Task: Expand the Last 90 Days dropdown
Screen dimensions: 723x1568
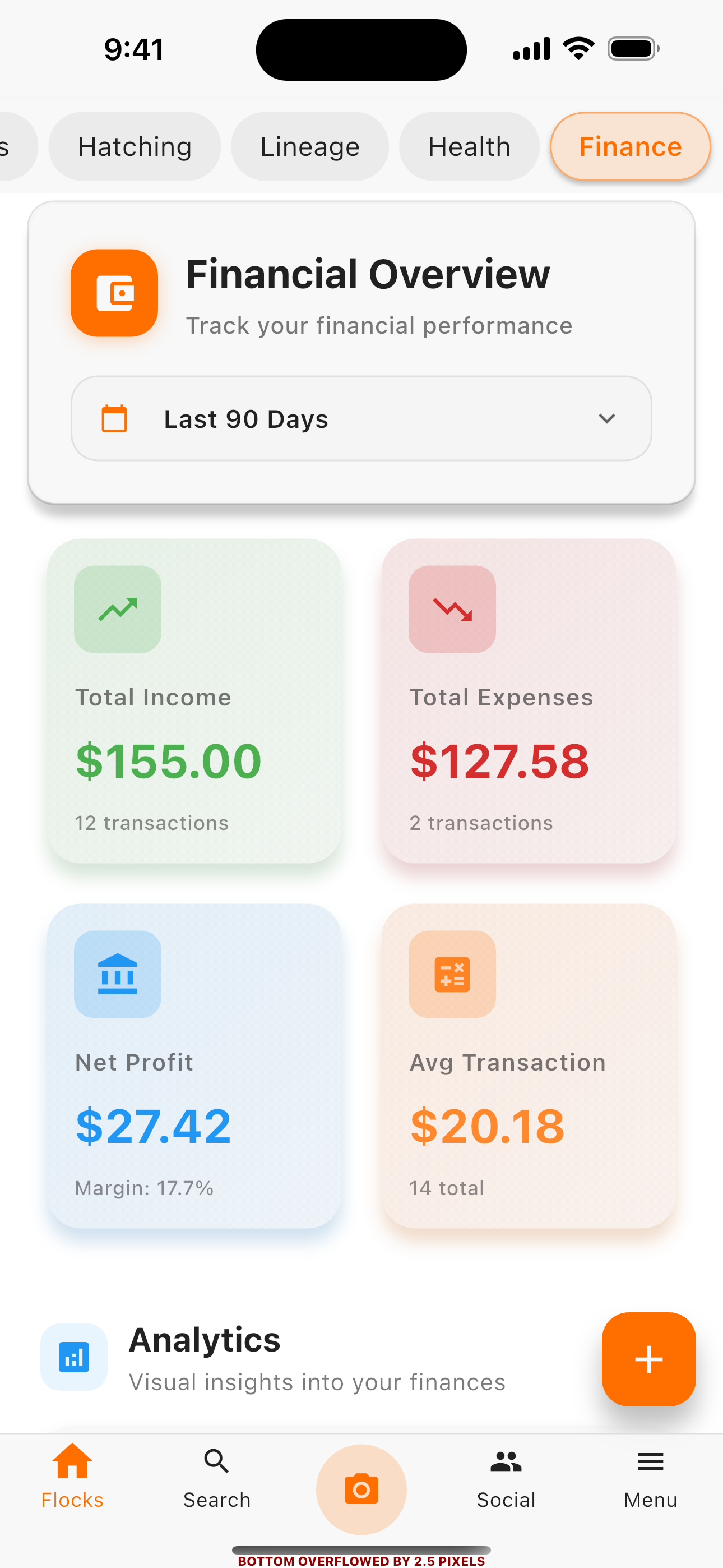Action: [361, 419]
